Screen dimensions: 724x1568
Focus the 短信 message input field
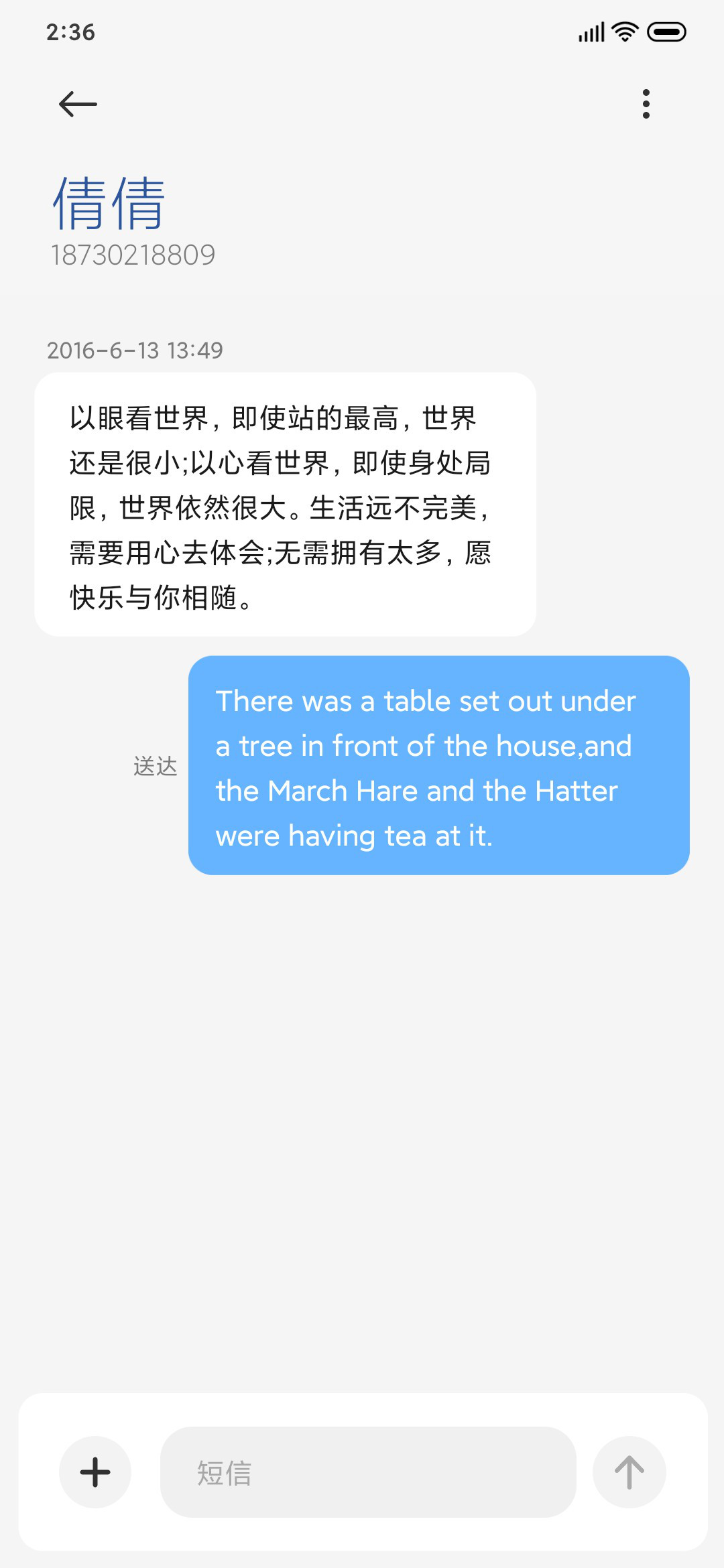click(x=368, y=1472)
